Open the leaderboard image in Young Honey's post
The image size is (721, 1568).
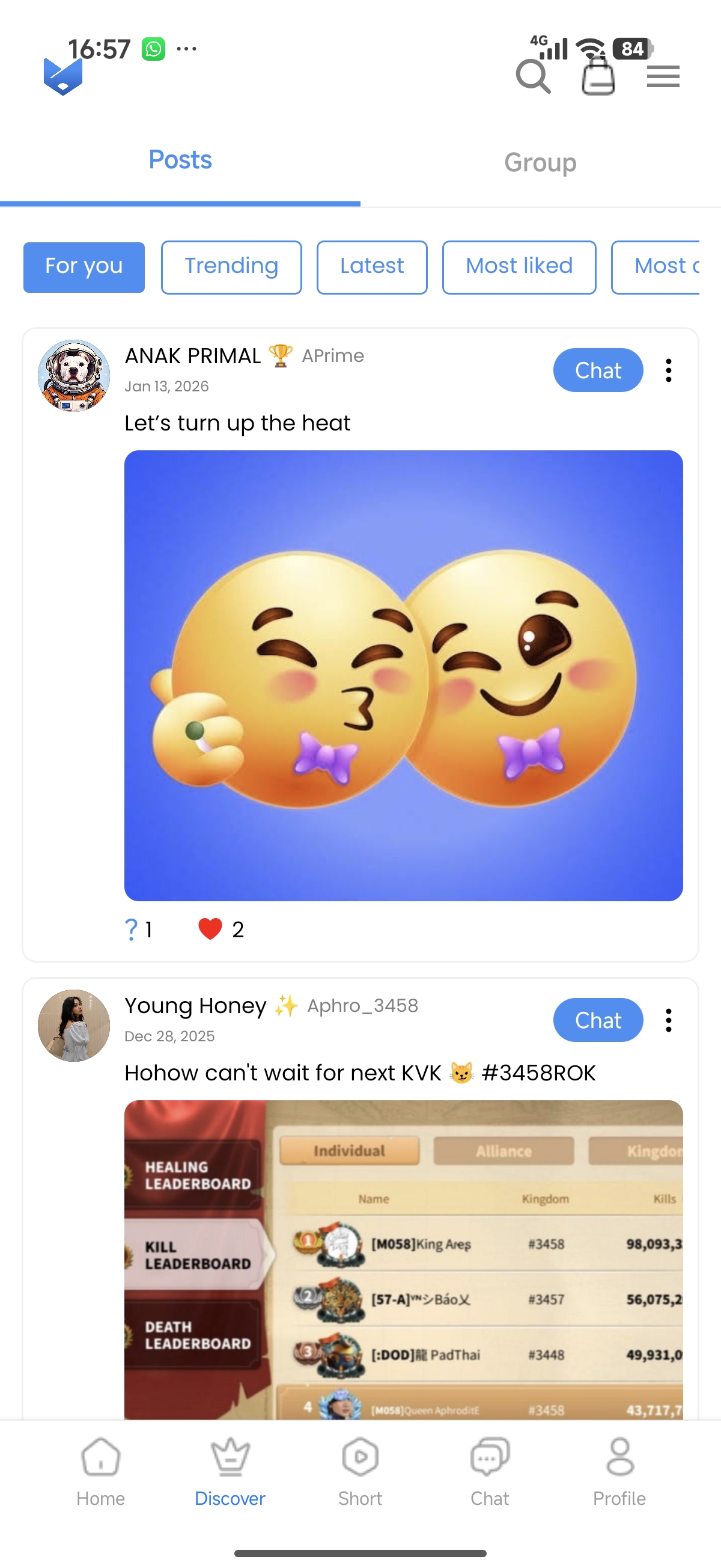tap(403, 1259)
